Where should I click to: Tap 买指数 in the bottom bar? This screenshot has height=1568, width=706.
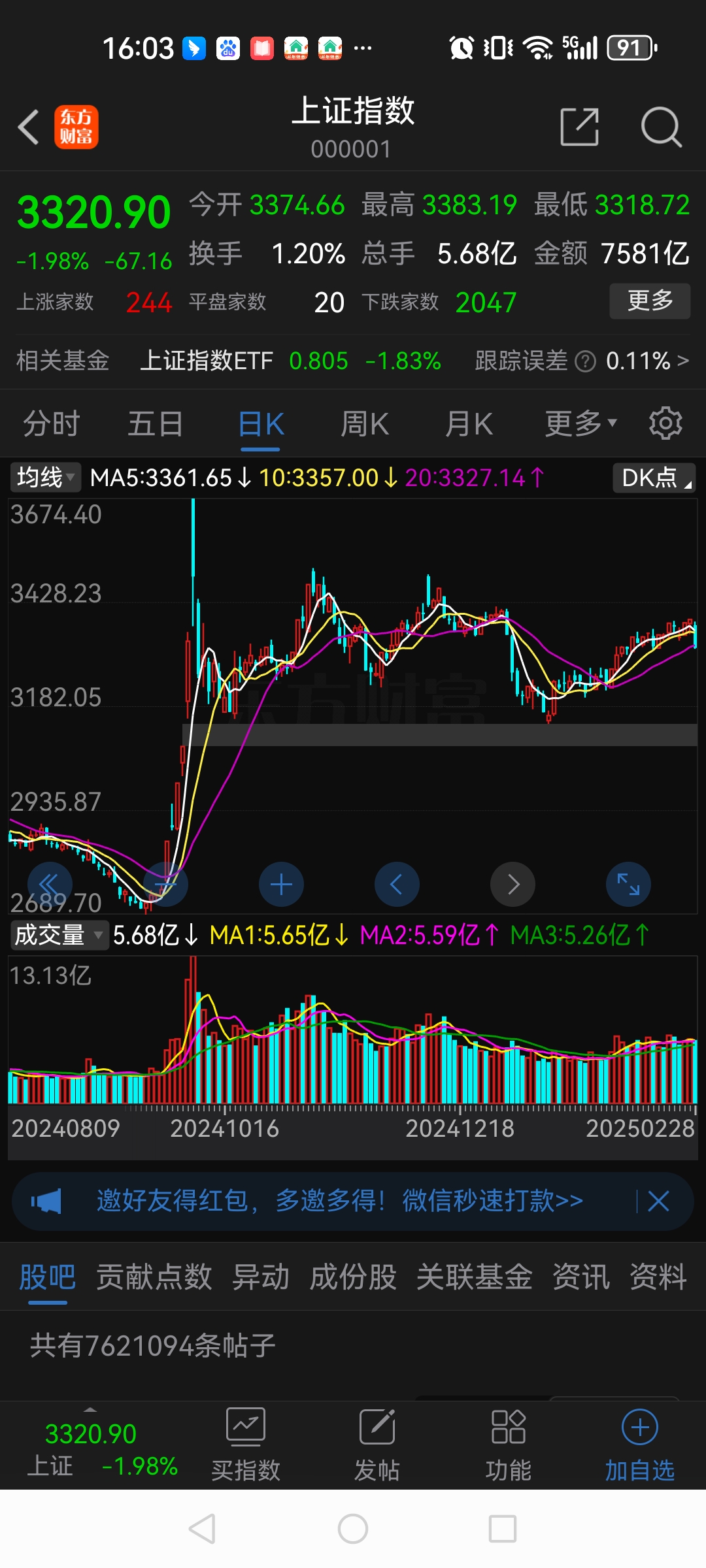[x=246, y=1445]
